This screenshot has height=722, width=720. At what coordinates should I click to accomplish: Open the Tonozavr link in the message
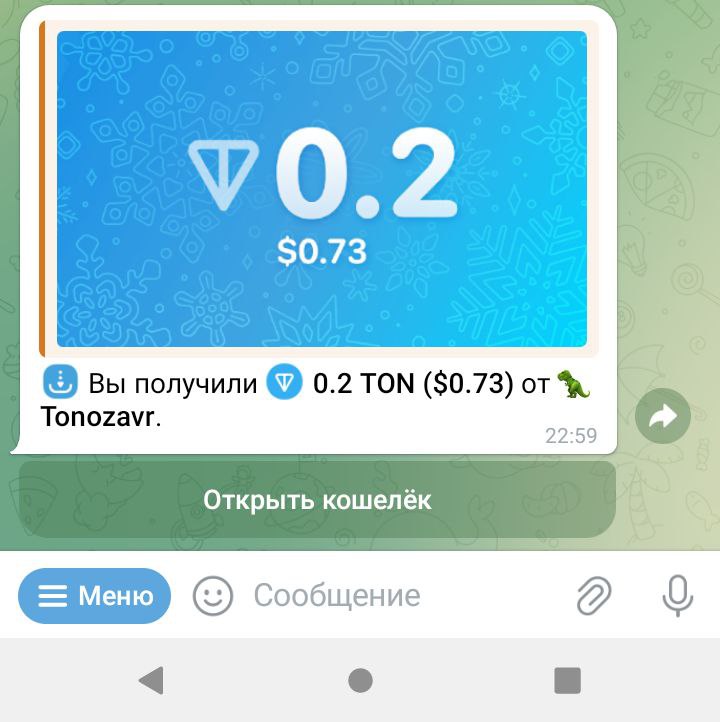click(99, 417)
